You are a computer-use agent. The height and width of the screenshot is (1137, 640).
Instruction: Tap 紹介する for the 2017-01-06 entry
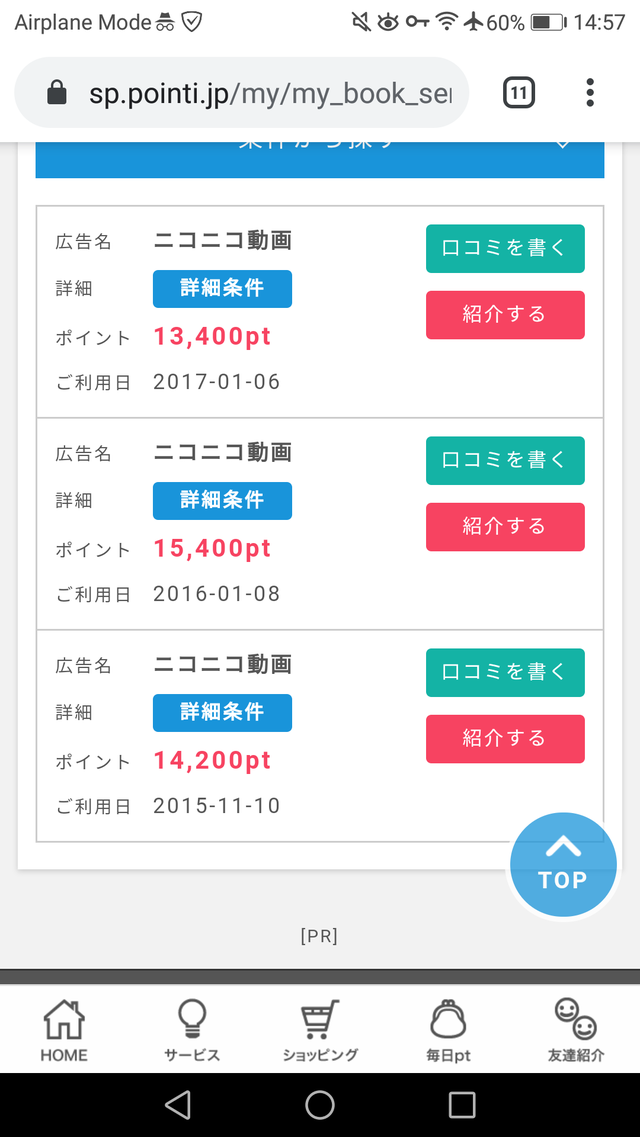click(x=505, y=315)
